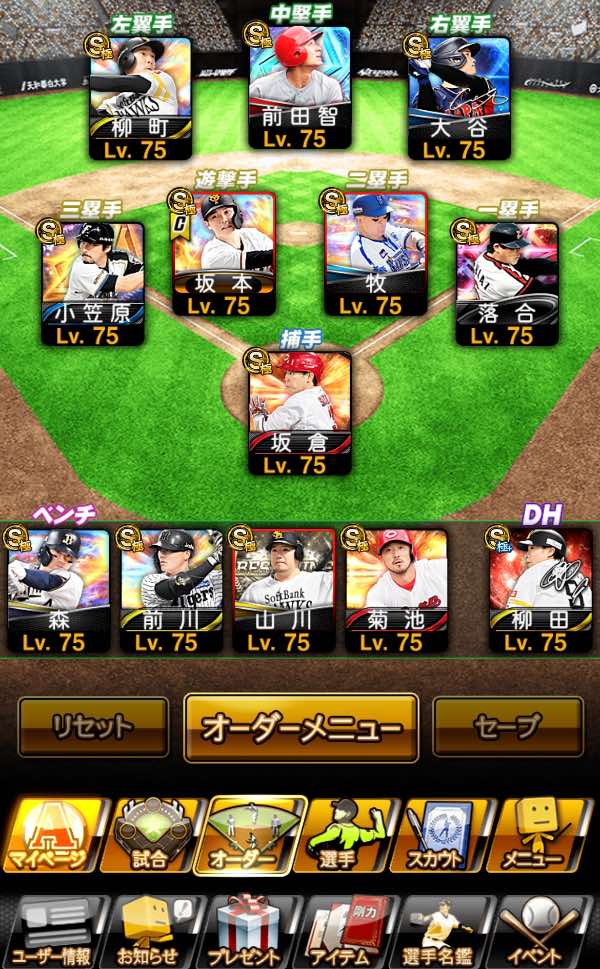Viewport: 600px width, 969px height.
Task: Choose catcher card 坂倉
Action: (300, 412)
